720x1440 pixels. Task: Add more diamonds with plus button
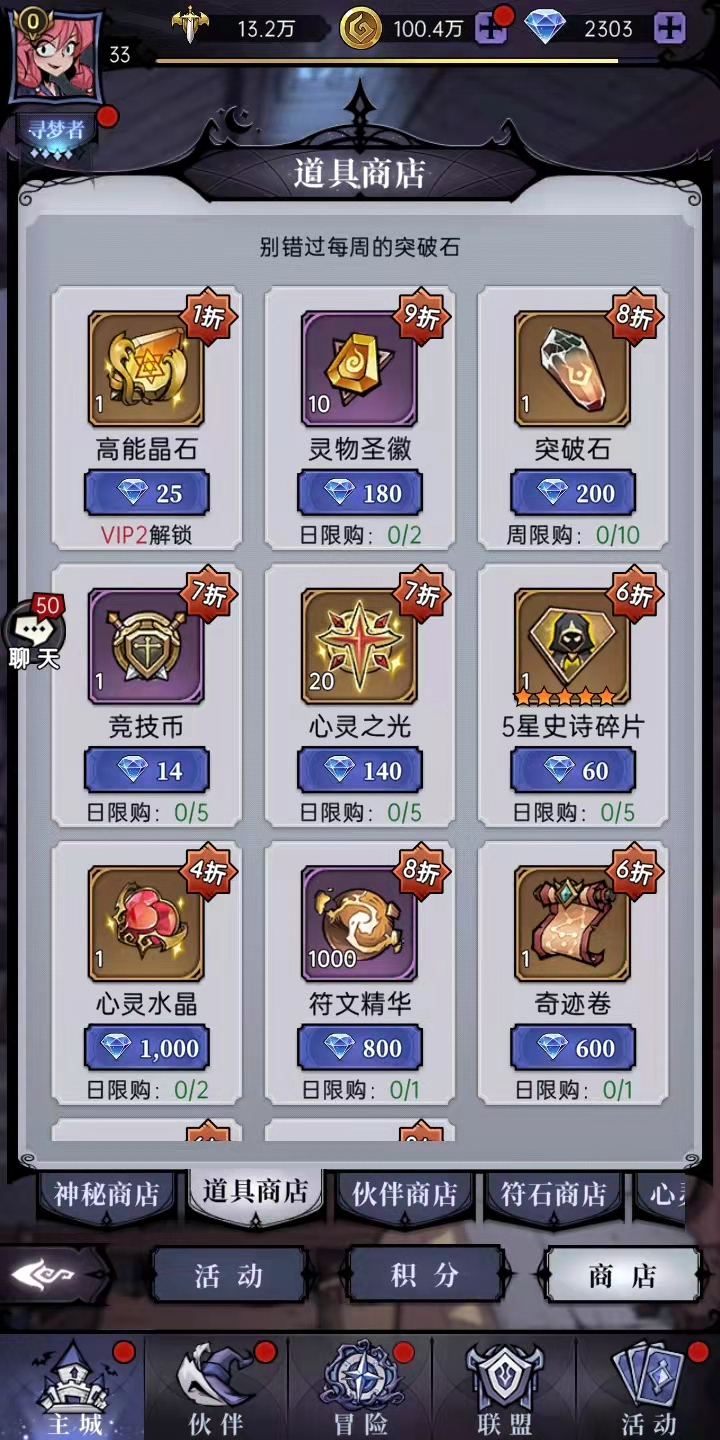[669, 29]
